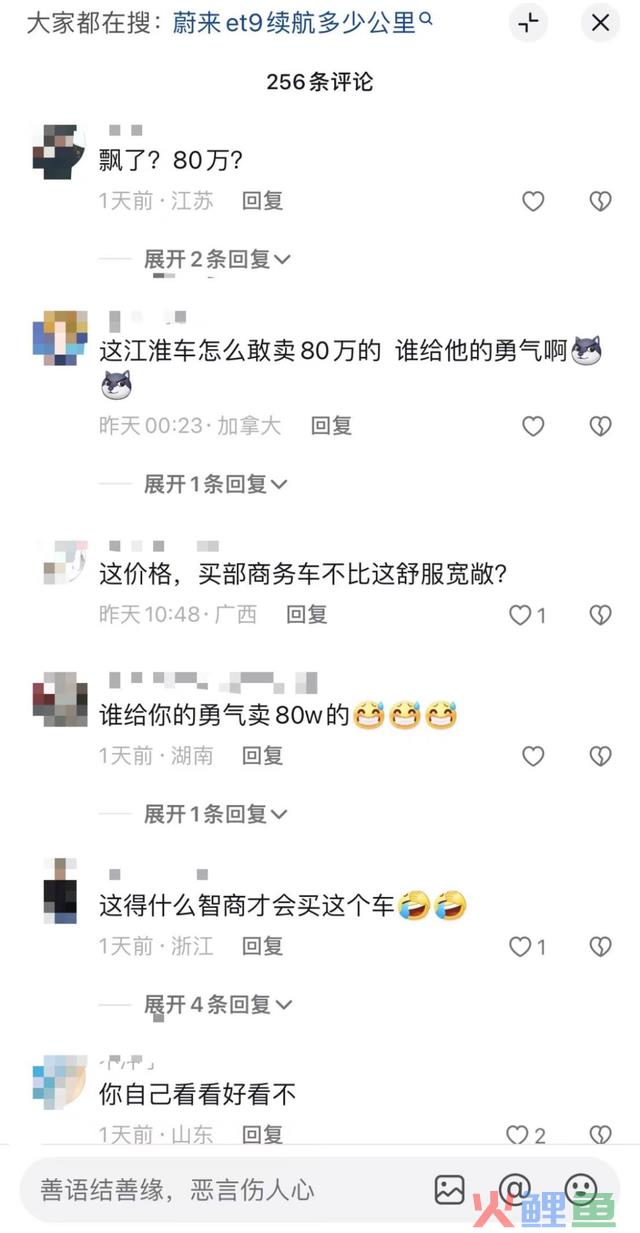Attach an image to your comment
Image resolution: width=640 pixels, height=1233 pixels.
pos(449,1189)
